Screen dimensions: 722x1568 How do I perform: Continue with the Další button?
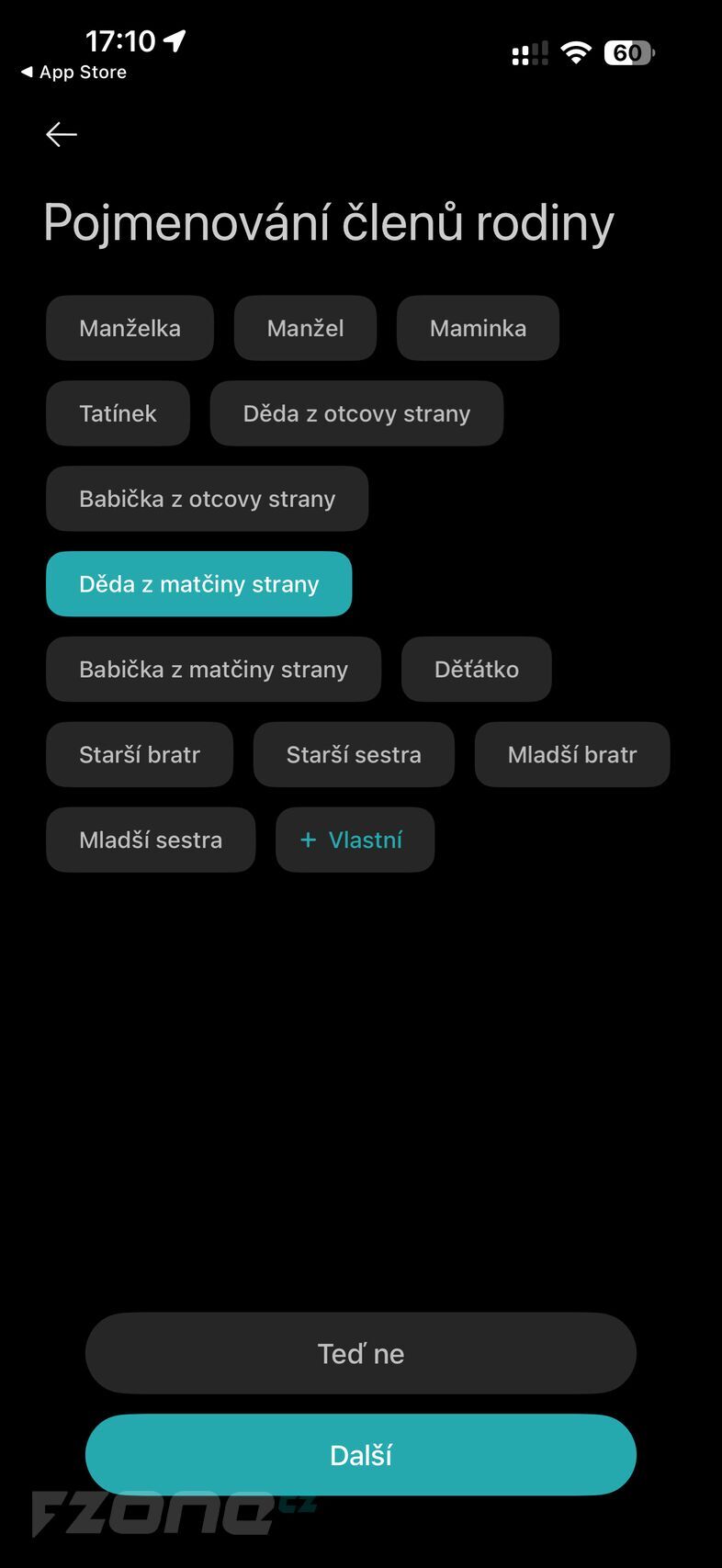click(360, 1455)
